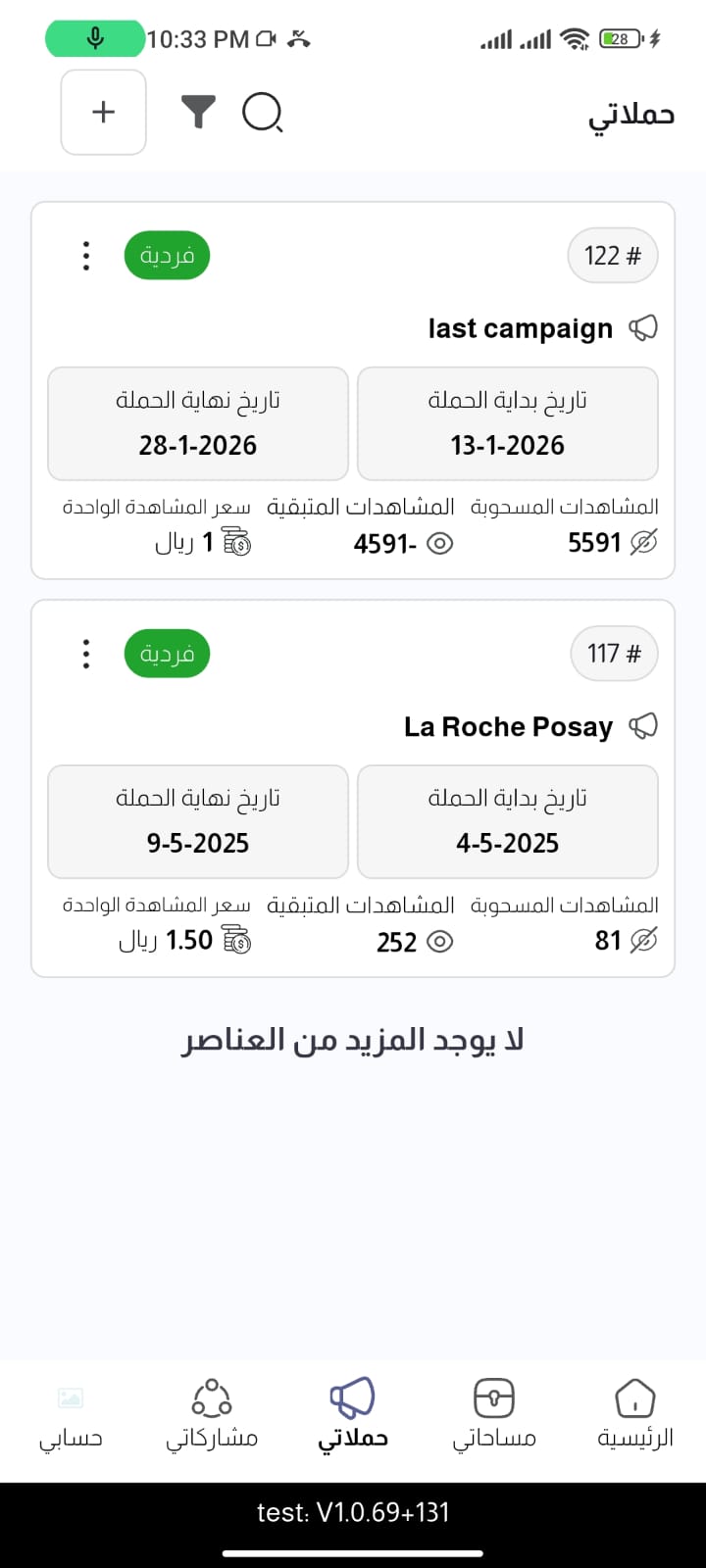
Task: Toggle the فردية badge on La Roche Posay
Action: coord(167,652)
